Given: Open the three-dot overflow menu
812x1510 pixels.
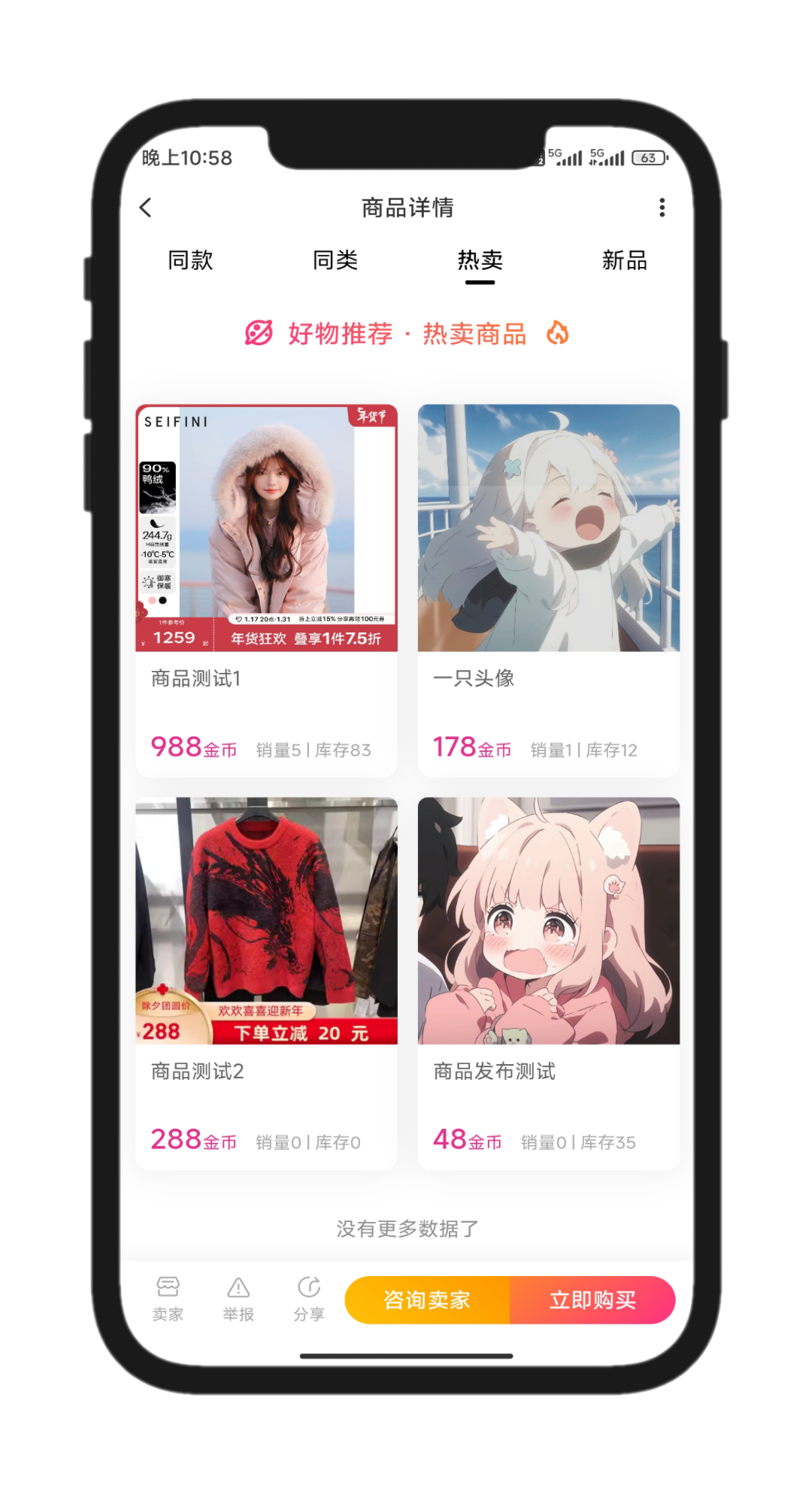Looking at the screenshot, I should (x=662, y=208).
